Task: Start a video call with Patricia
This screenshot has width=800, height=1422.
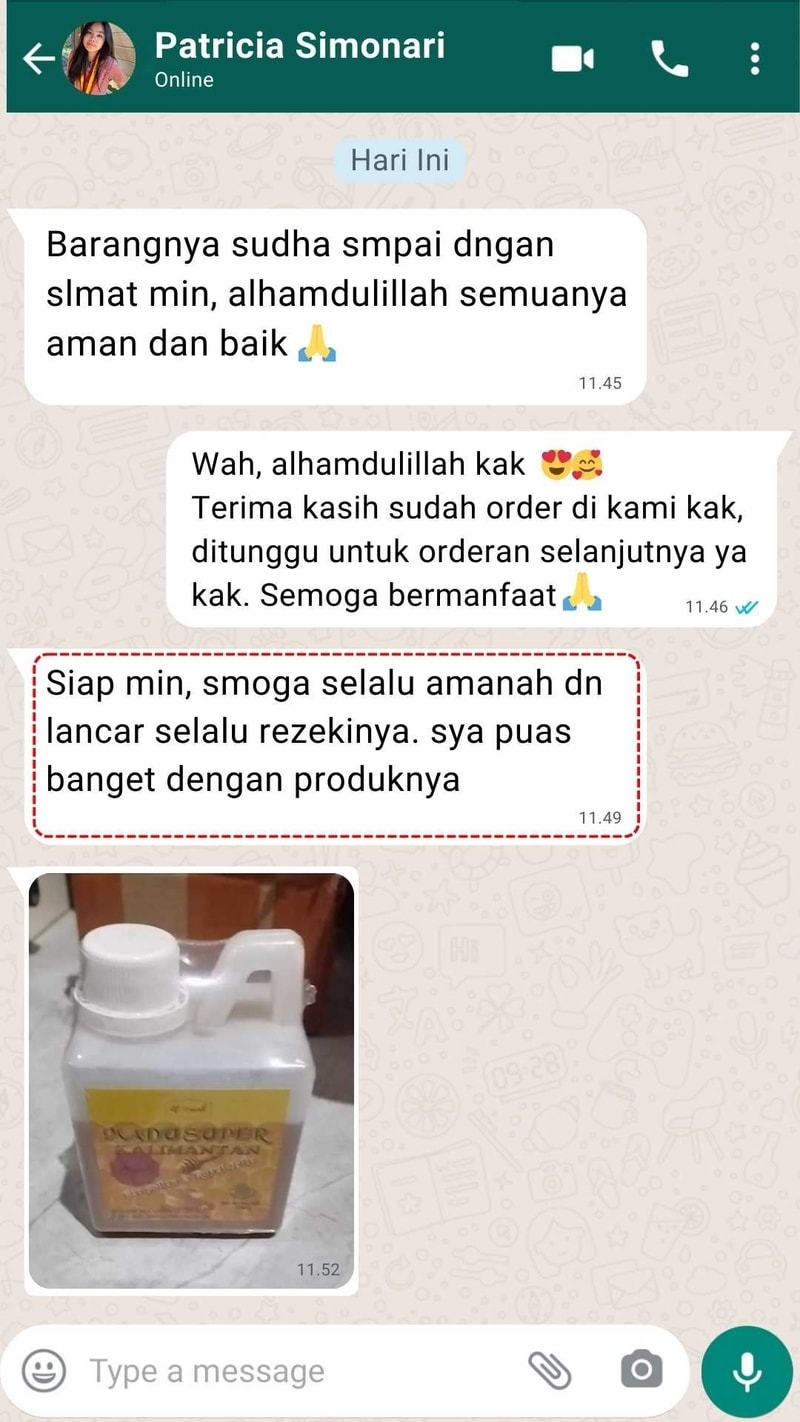Action: (573, 59)
